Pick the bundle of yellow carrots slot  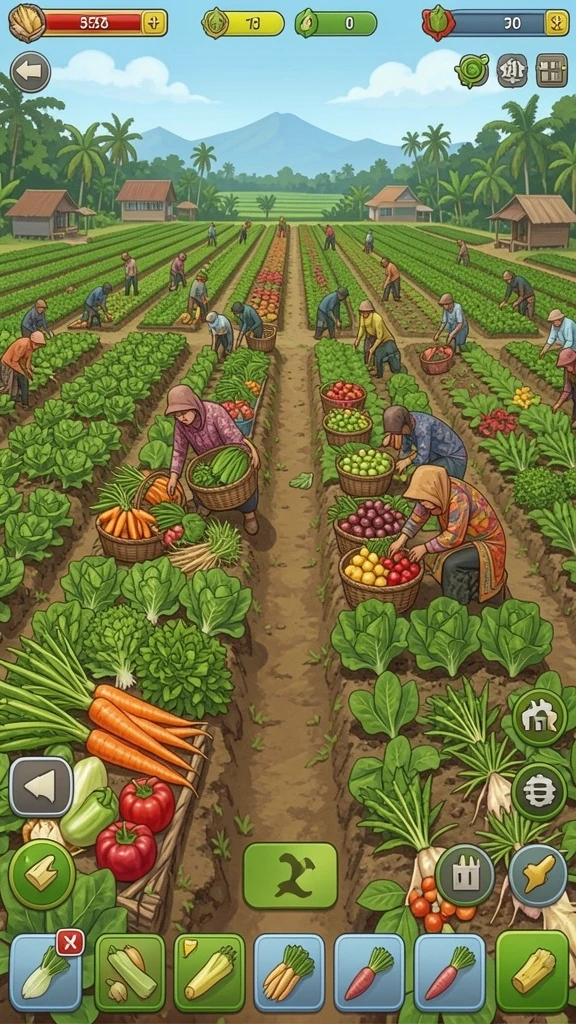pos(289,972)
